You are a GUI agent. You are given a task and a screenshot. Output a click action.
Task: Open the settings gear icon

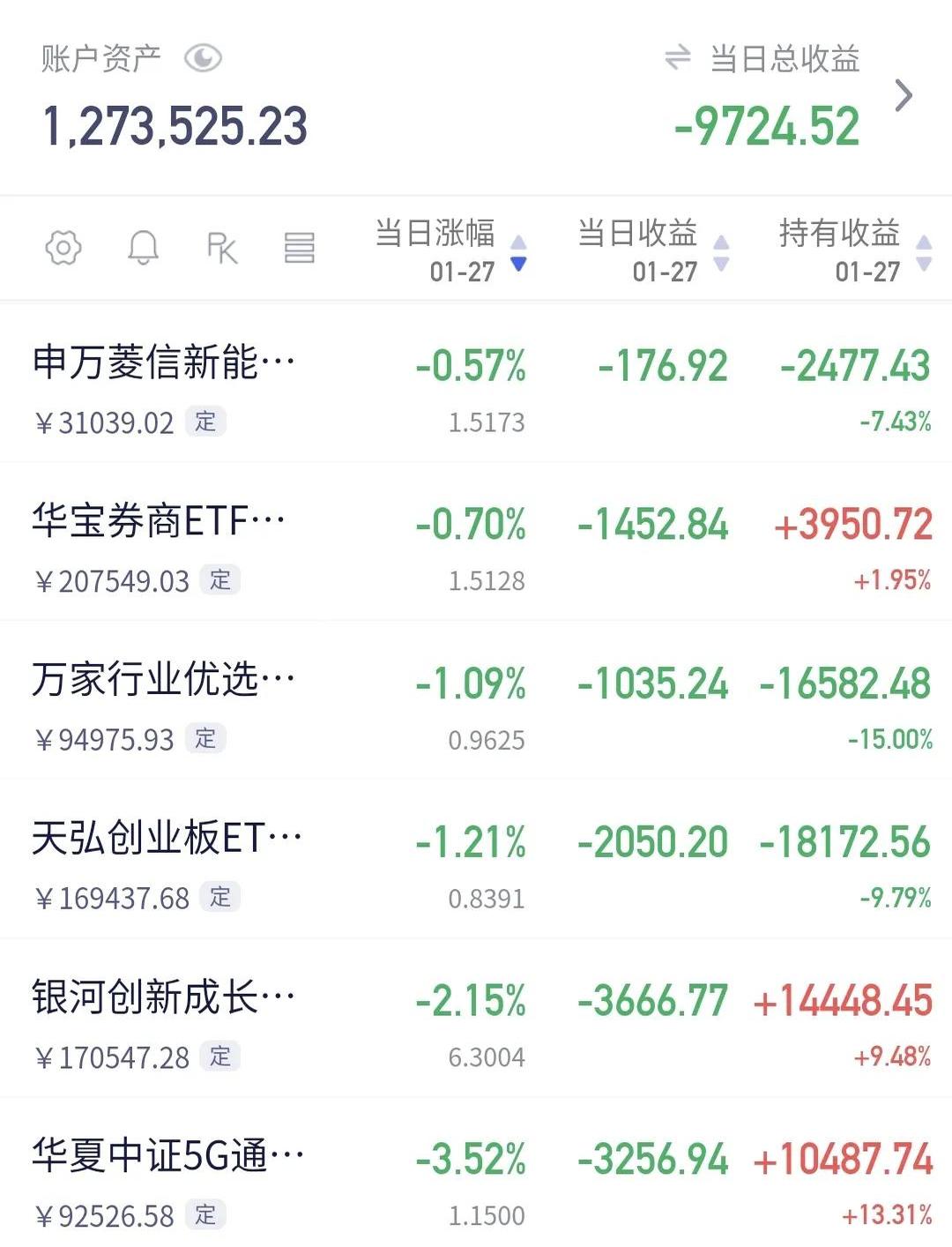62,248
